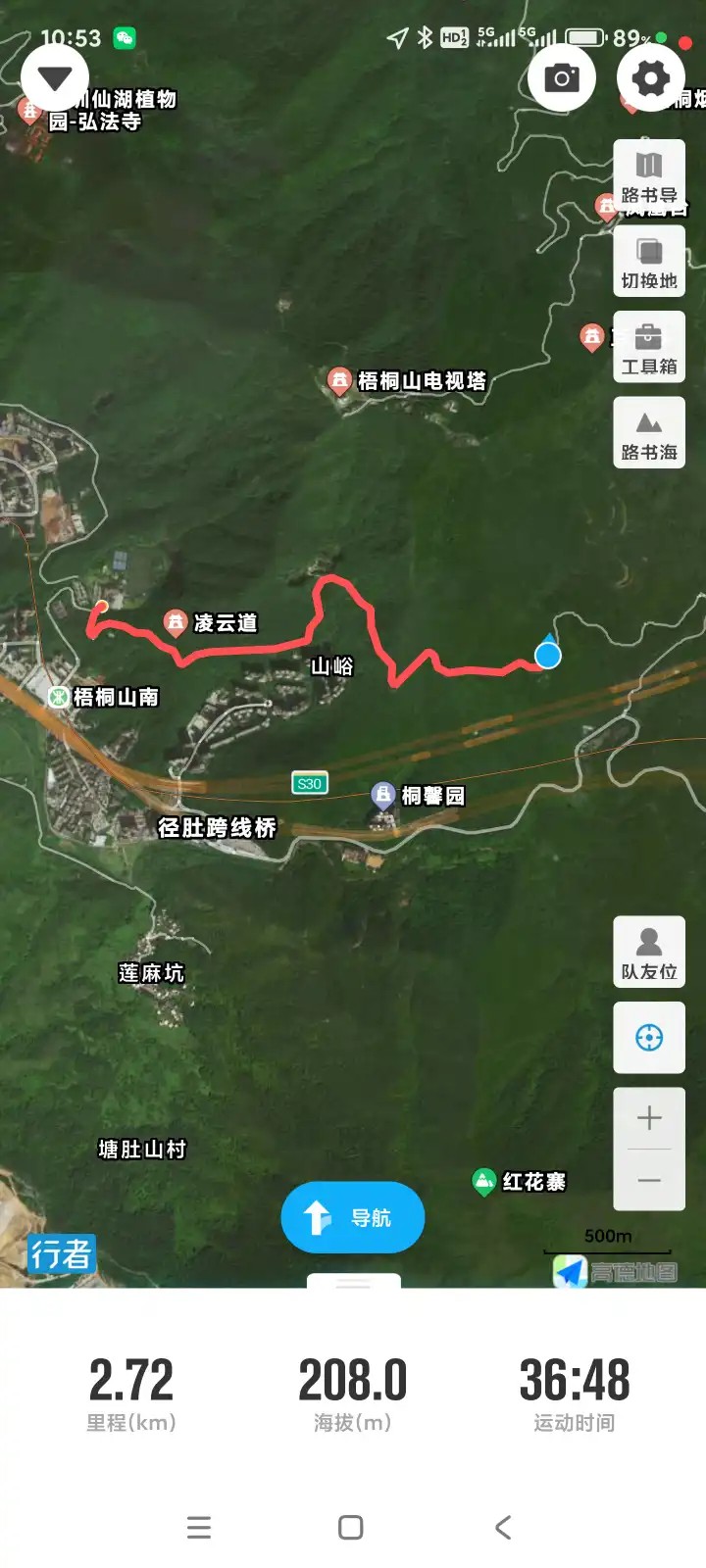
Task: View teammates with the 队友位 button
Action: tap(649, 953)
